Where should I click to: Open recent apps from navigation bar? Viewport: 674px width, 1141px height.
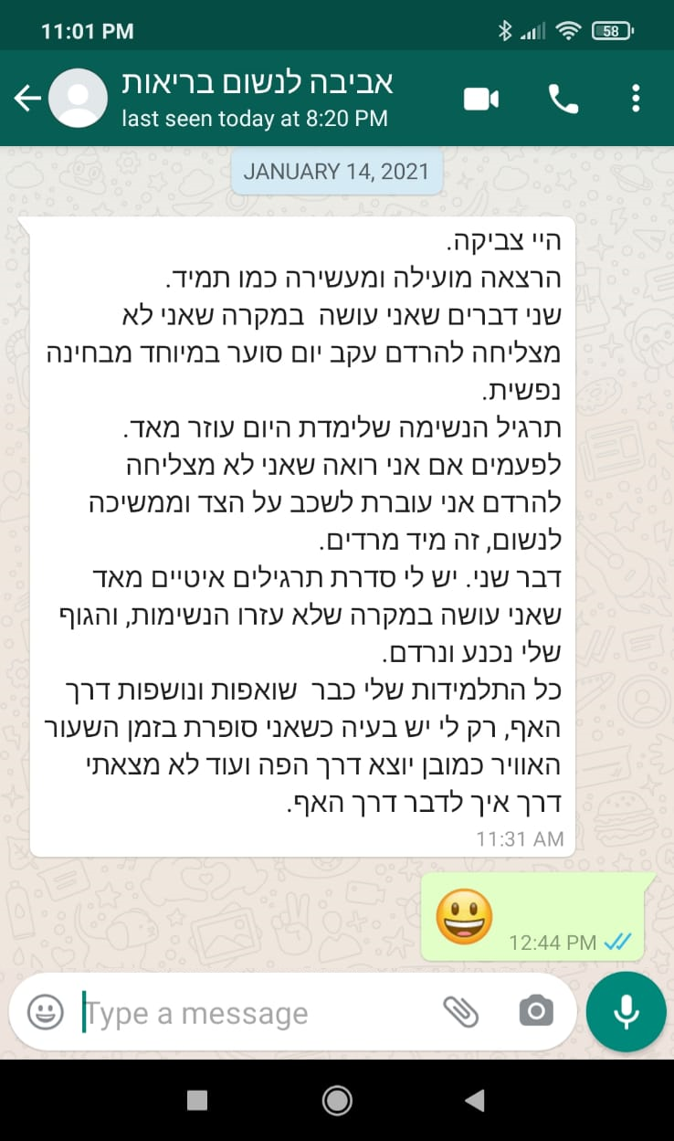pos(197,1100)
